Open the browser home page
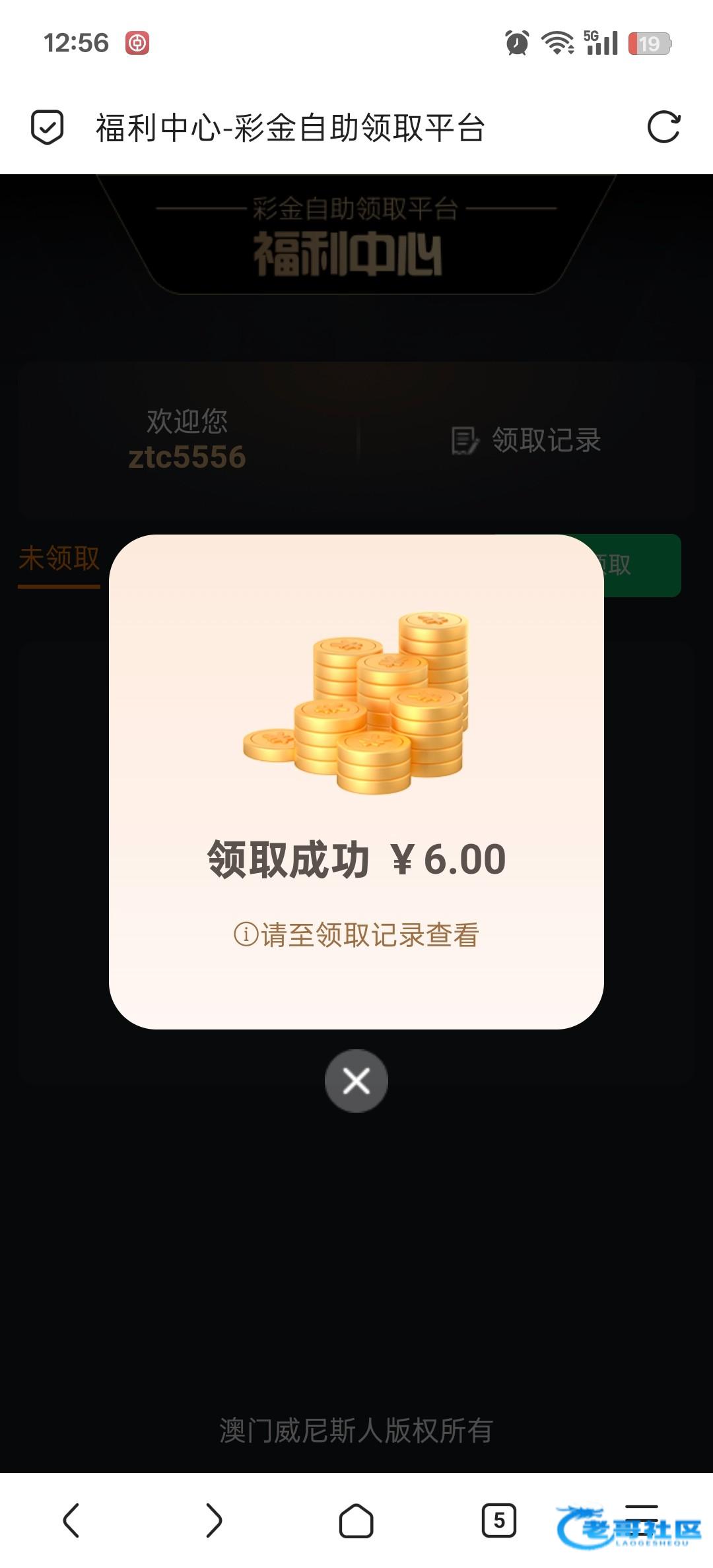The image size is (713, 1568). pyautogui.click(x=356, y=1520)
